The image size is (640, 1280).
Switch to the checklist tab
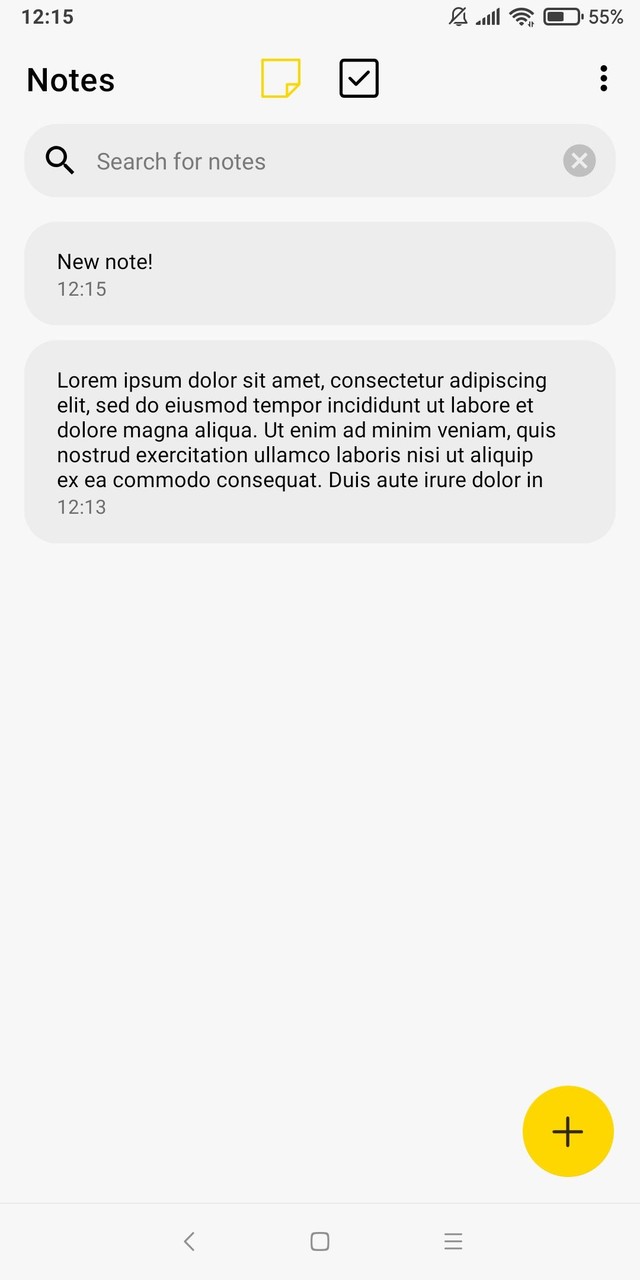click(359, 78)
